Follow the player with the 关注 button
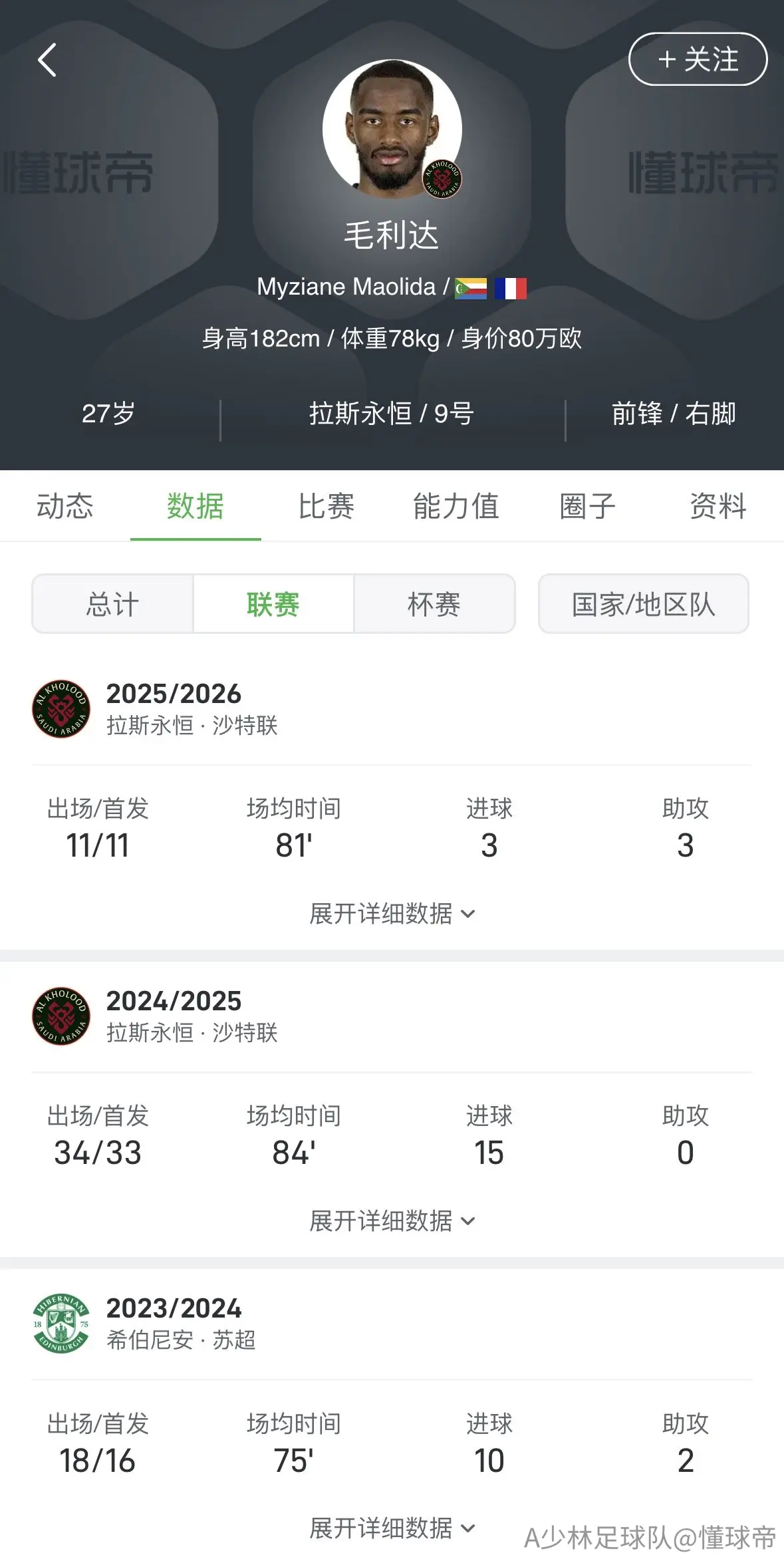This screenshot has width=784, height=1559. (698, 59)
